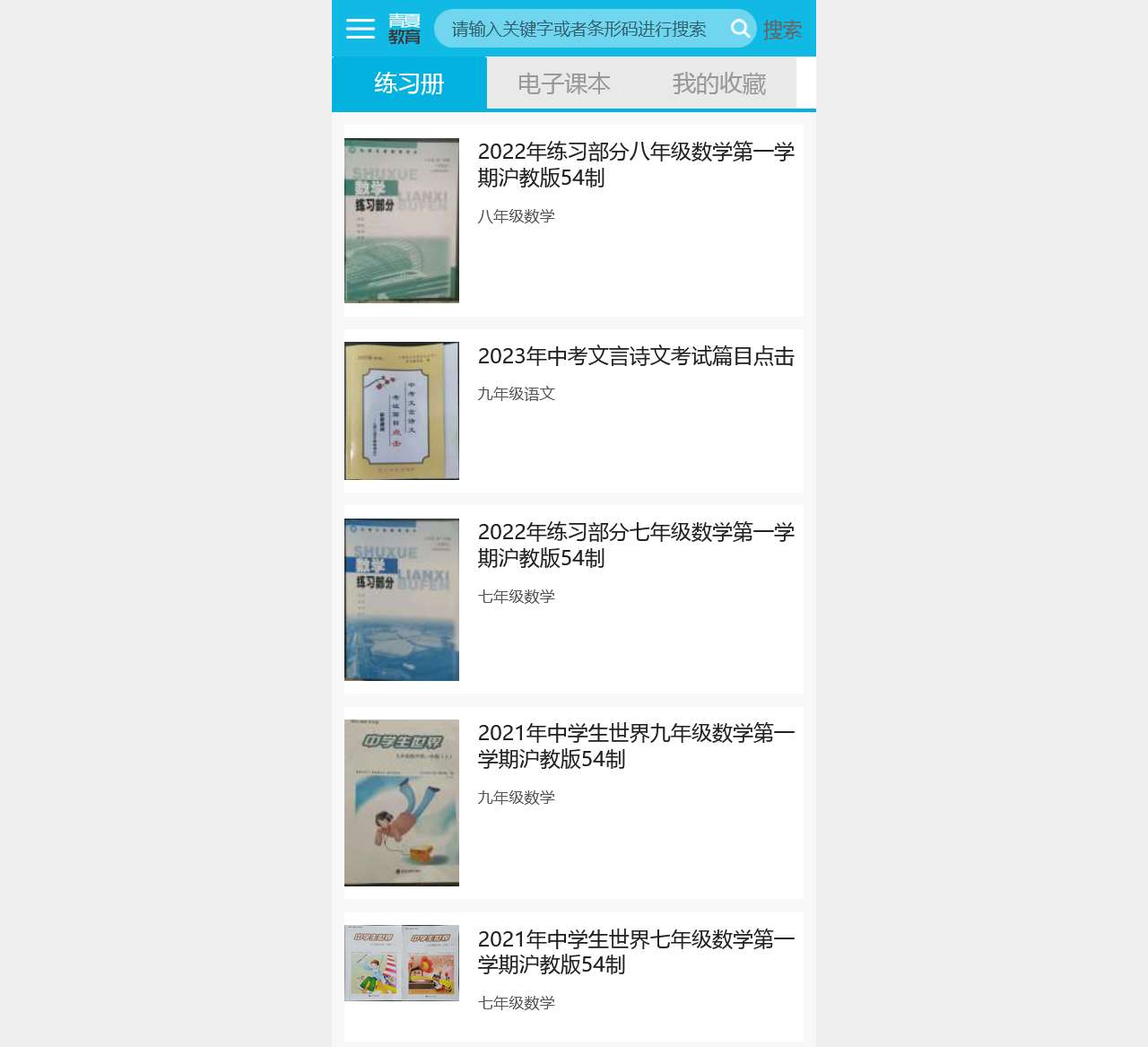Open 2023年中考文言诗文考试篇目点击
Image resolution: width=1148 pixels, height=1047 pixels.
(x=635, y=357)
